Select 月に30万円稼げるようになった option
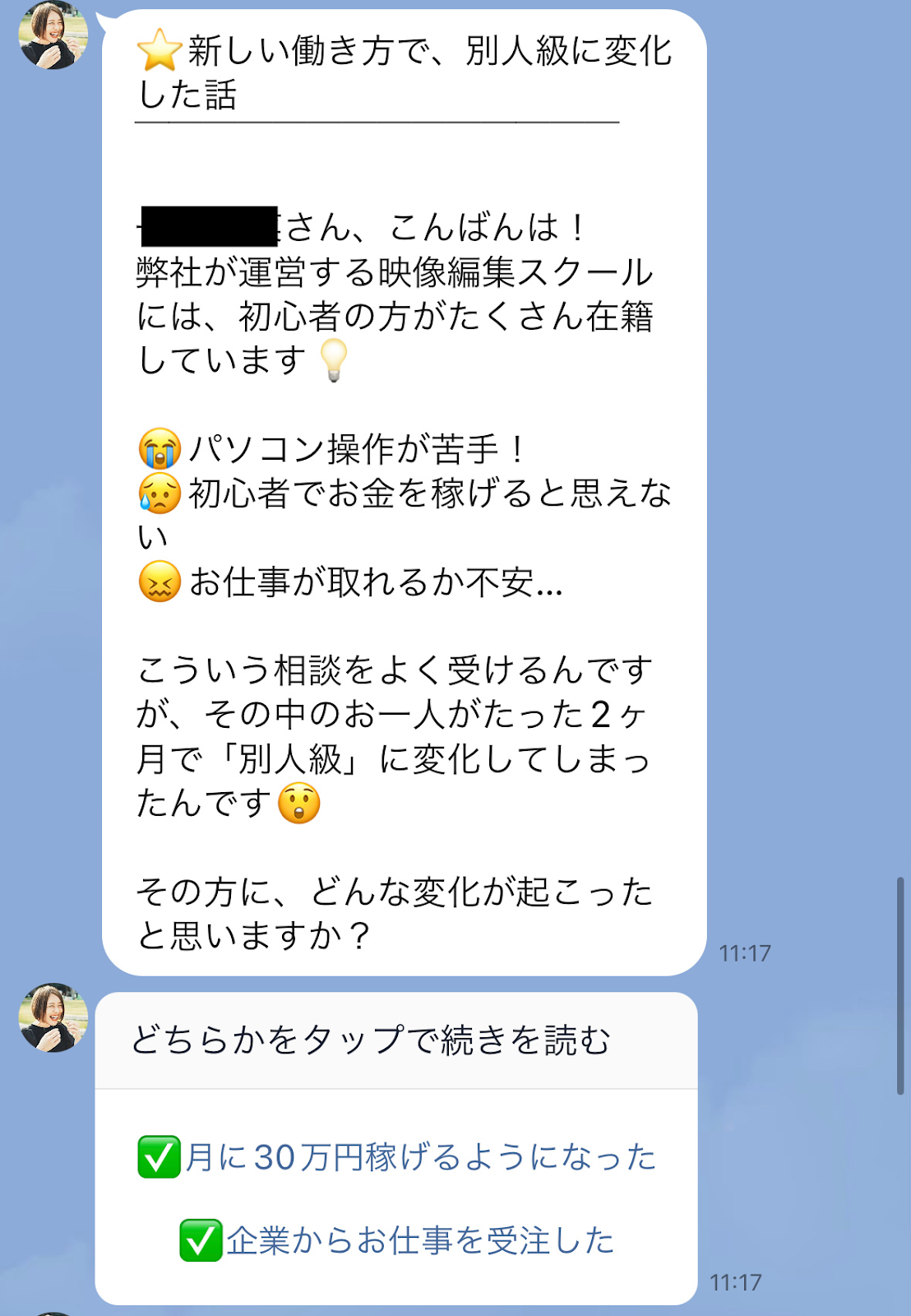911x1316 pixels. point(397,1156)
